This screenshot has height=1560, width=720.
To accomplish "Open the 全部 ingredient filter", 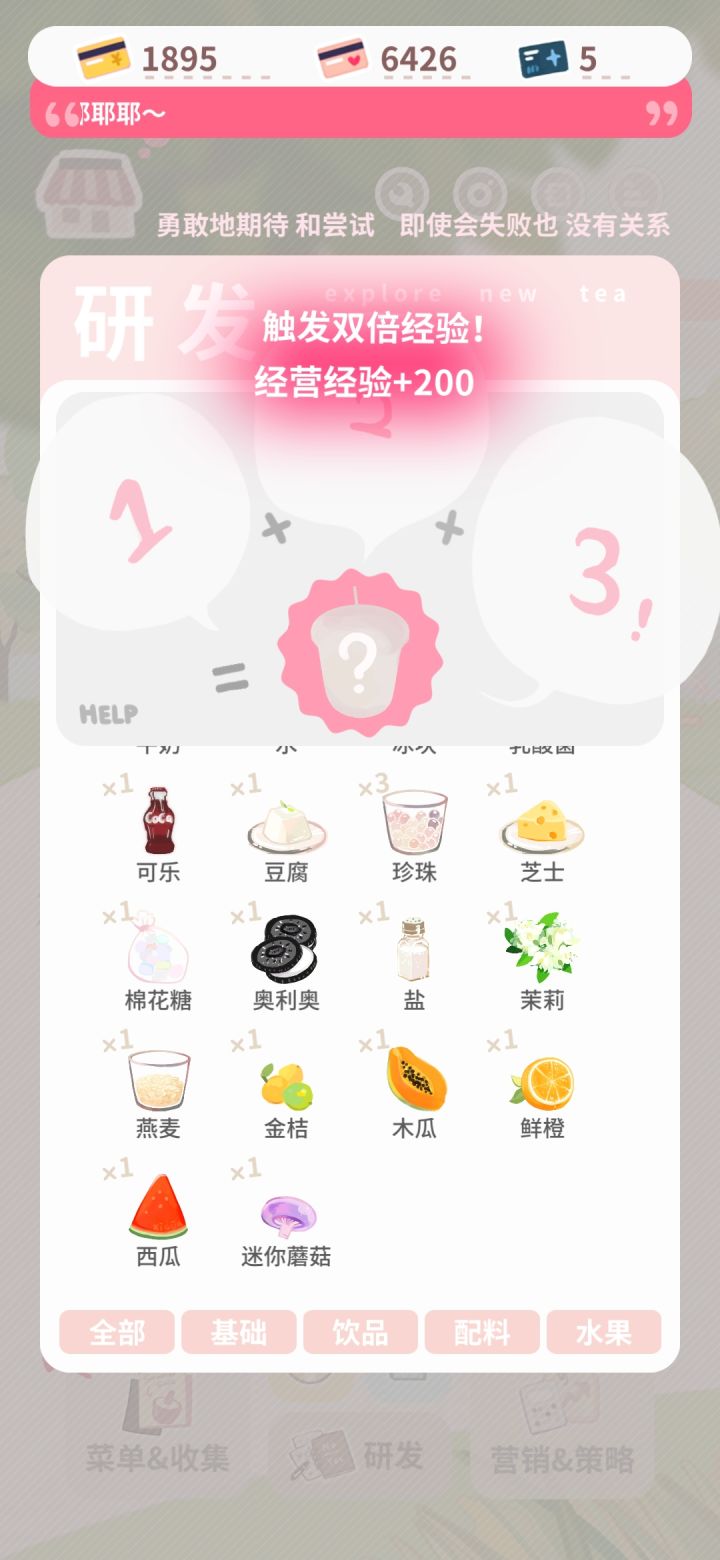I will tap(116, 1332).
